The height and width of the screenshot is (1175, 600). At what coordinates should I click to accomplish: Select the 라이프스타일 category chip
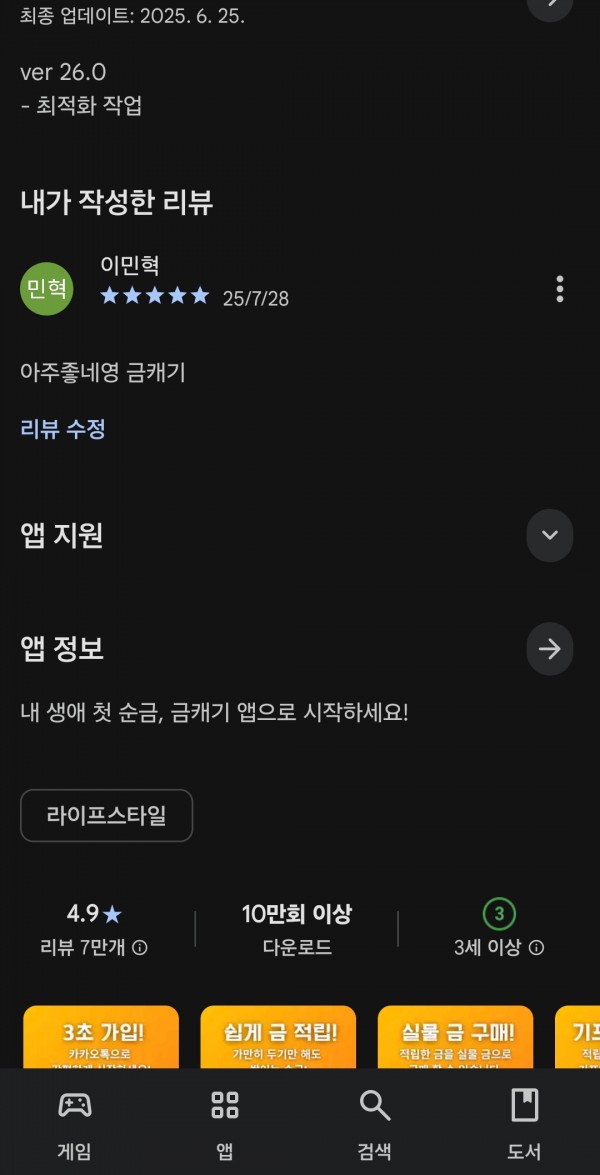(106, 815)
